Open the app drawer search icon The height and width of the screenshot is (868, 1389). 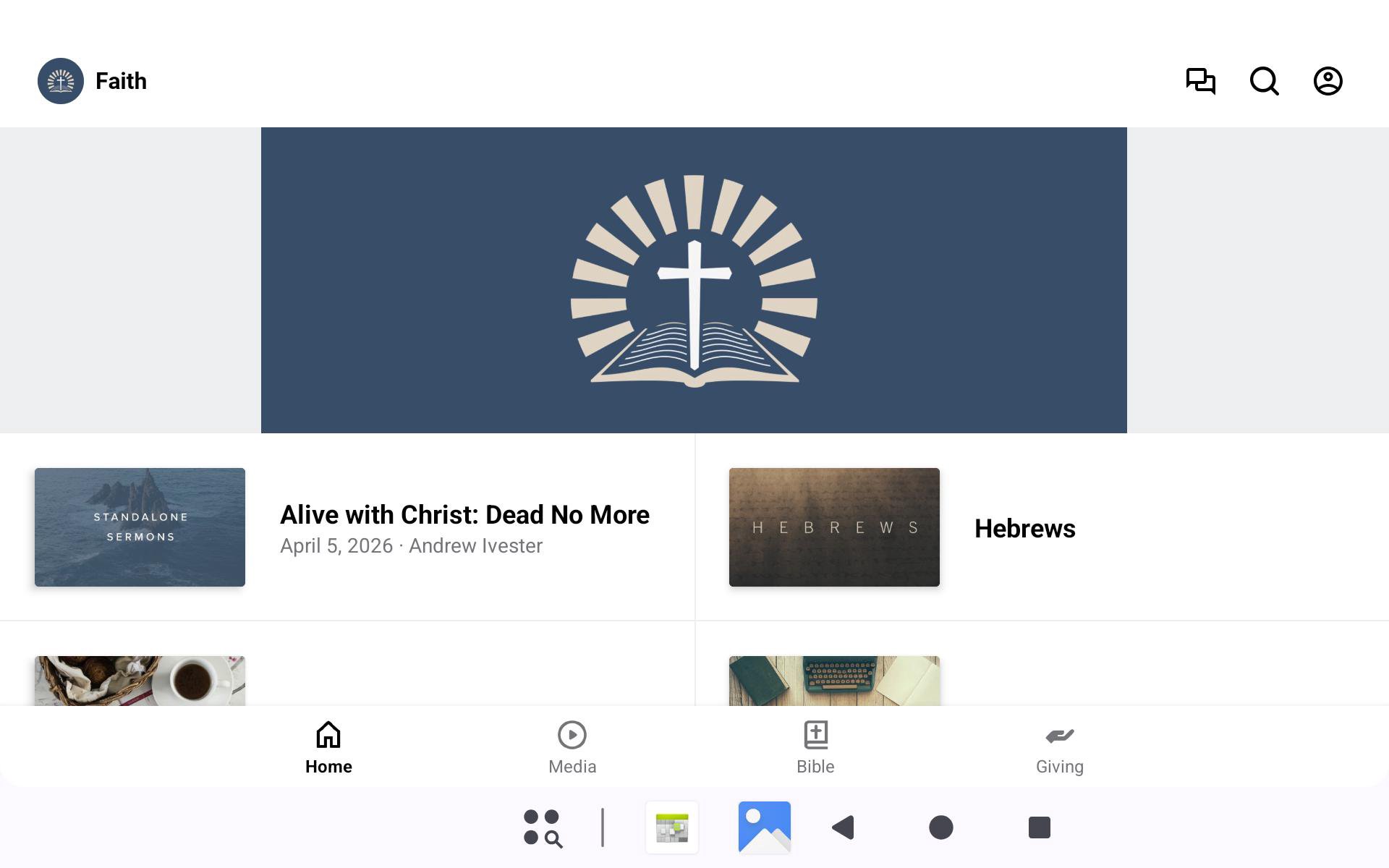pyautogui.click(x=543, y=827)
